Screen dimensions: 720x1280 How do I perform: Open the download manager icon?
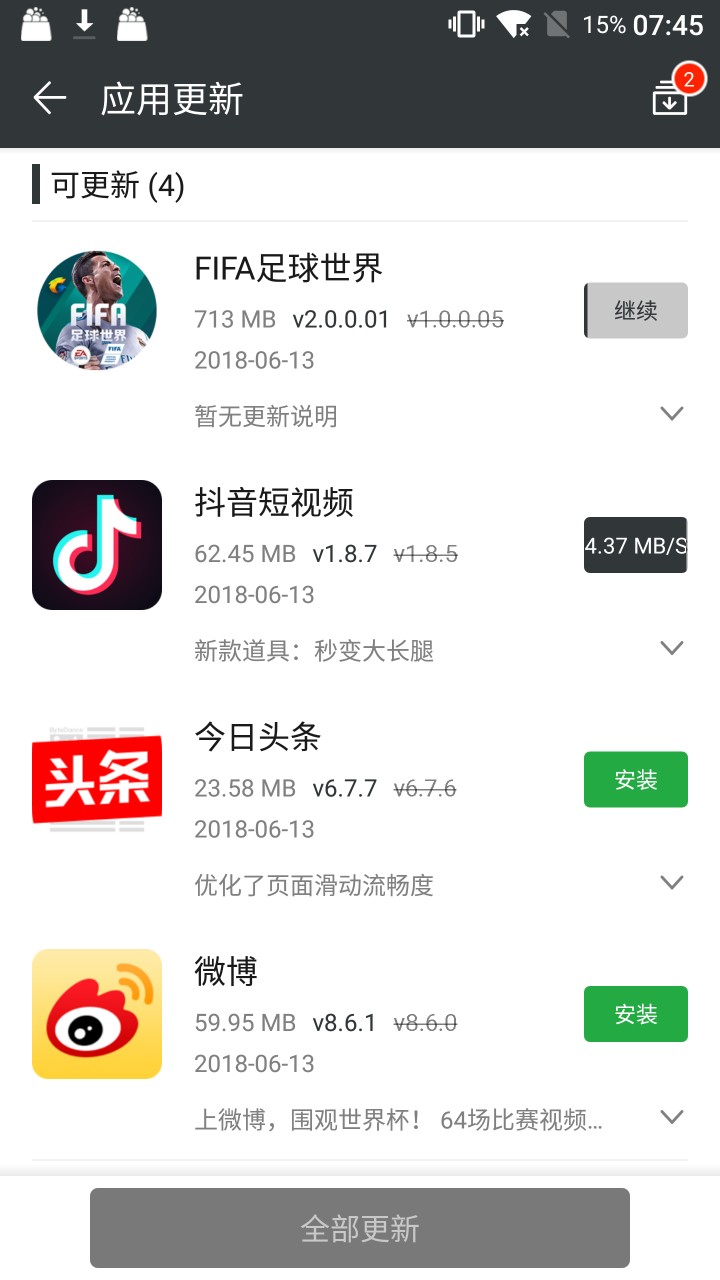671,97
